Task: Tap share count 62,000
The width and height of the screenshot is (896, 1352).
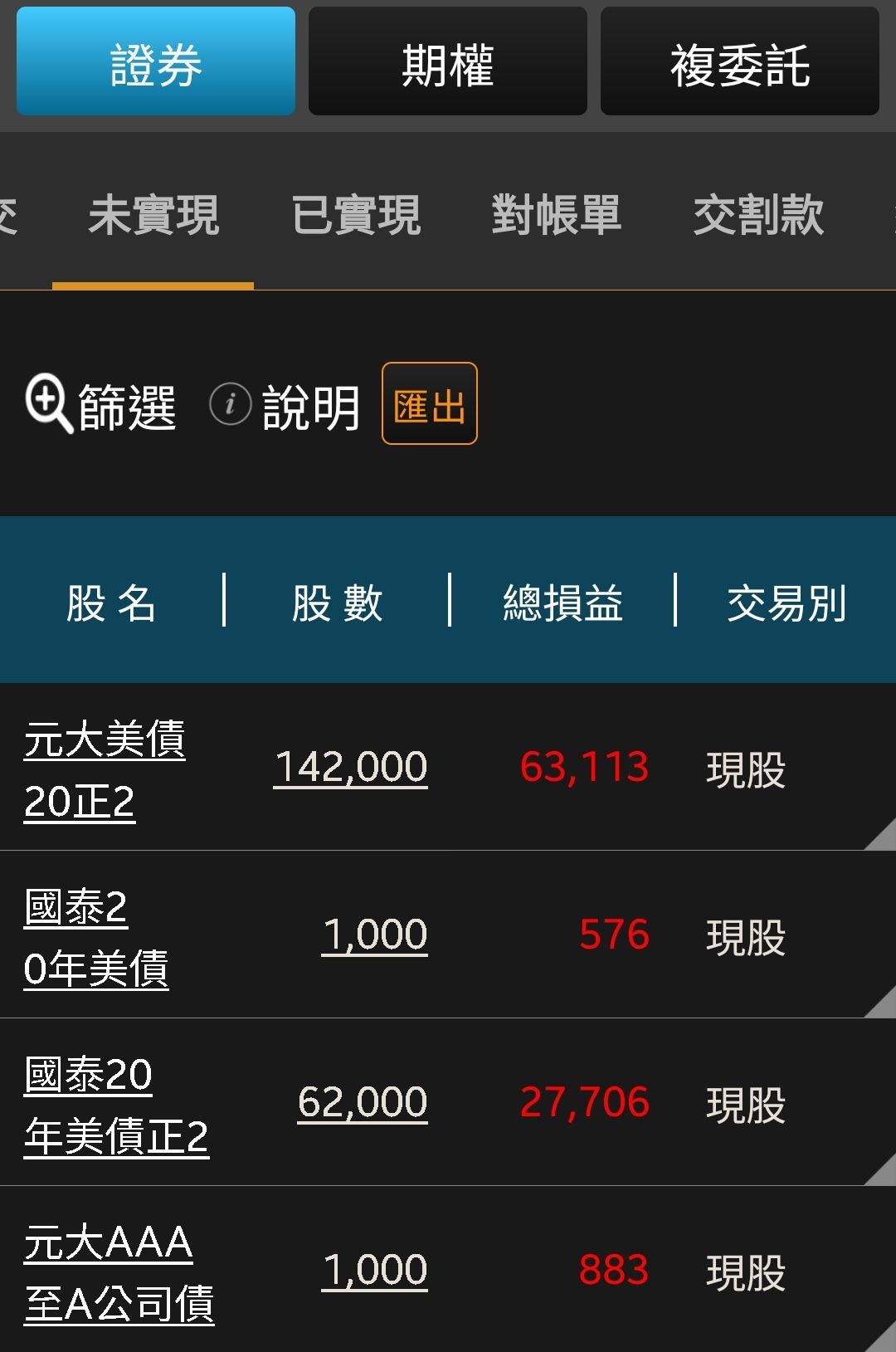Action: coord(363,1103)
